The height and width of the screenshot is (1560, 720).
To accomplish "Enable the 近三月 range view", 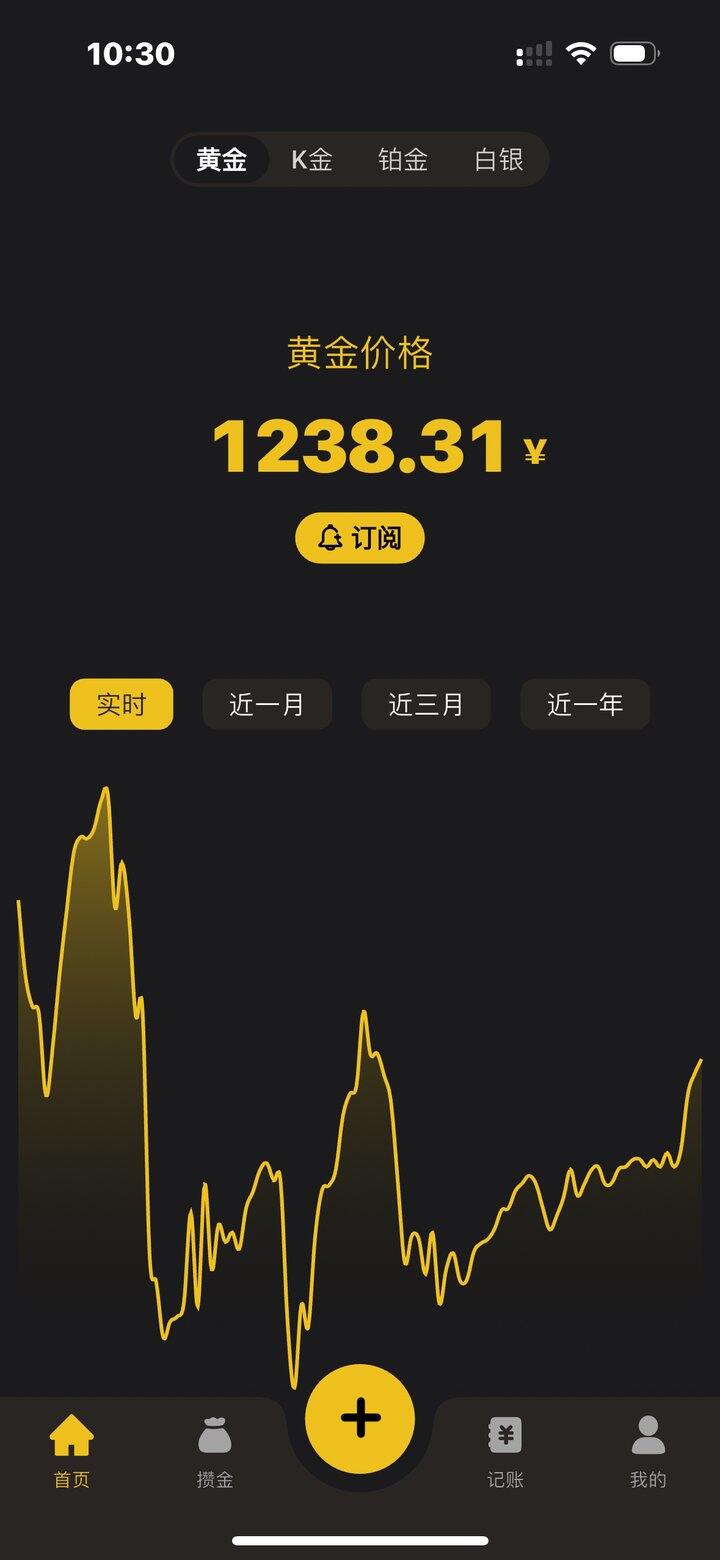I will 426,704.
